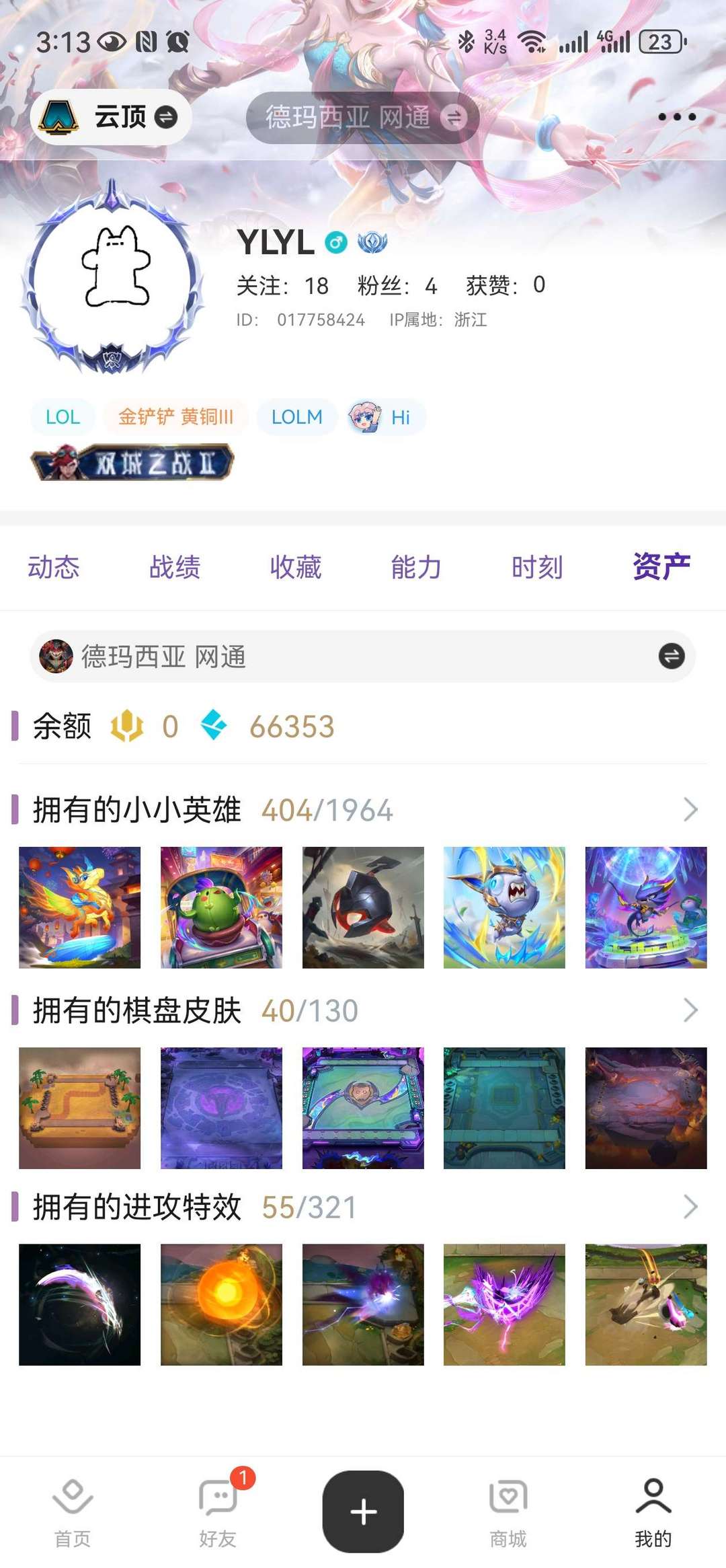Image resolution: width=726 pixels, height=1568 pixels.
Task: Switch game using the 云顶 selector
Action: pyautogui.click(x=111, y=117)
